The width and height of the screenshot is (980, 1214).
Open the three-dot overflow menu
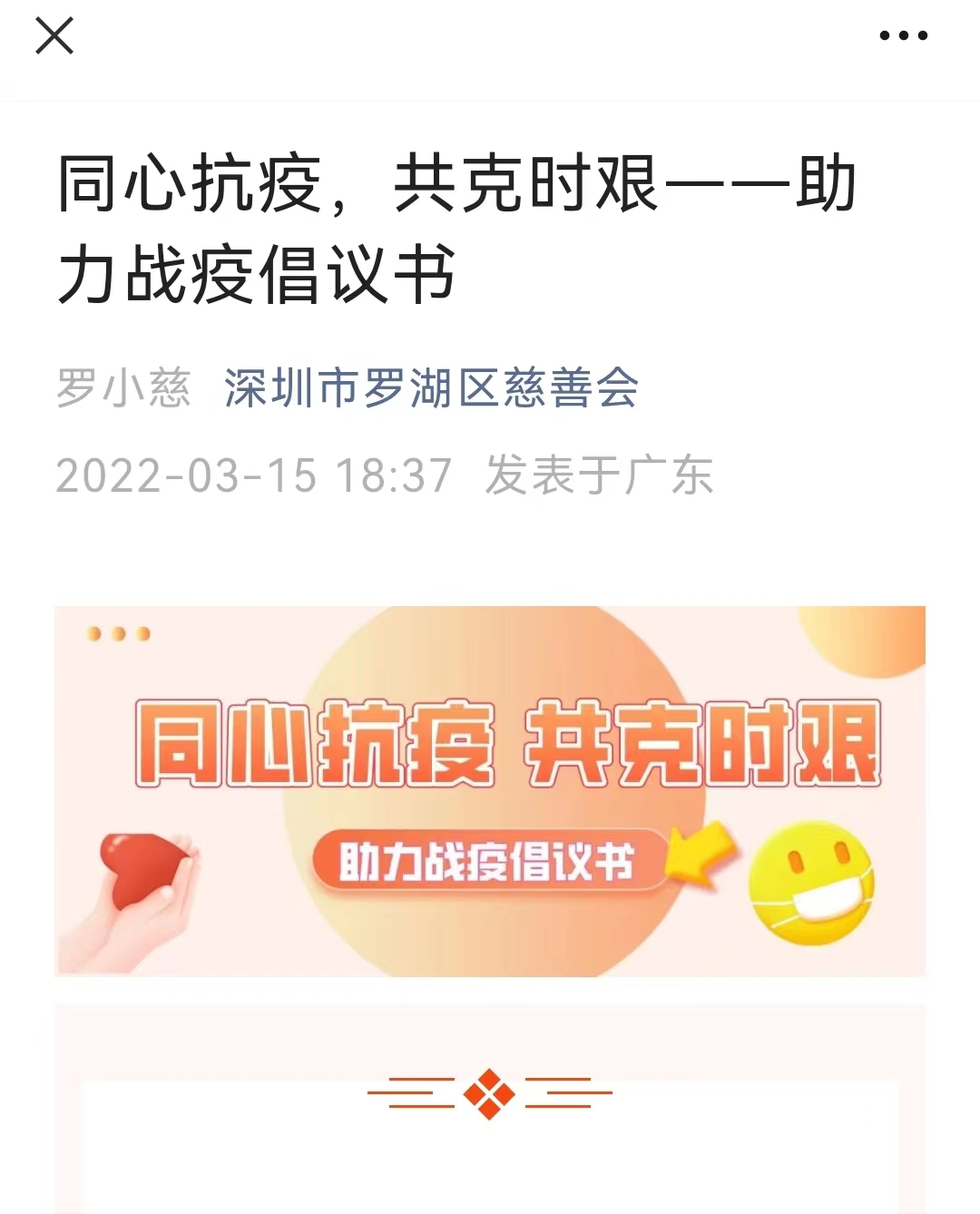(x=903, y=36)
